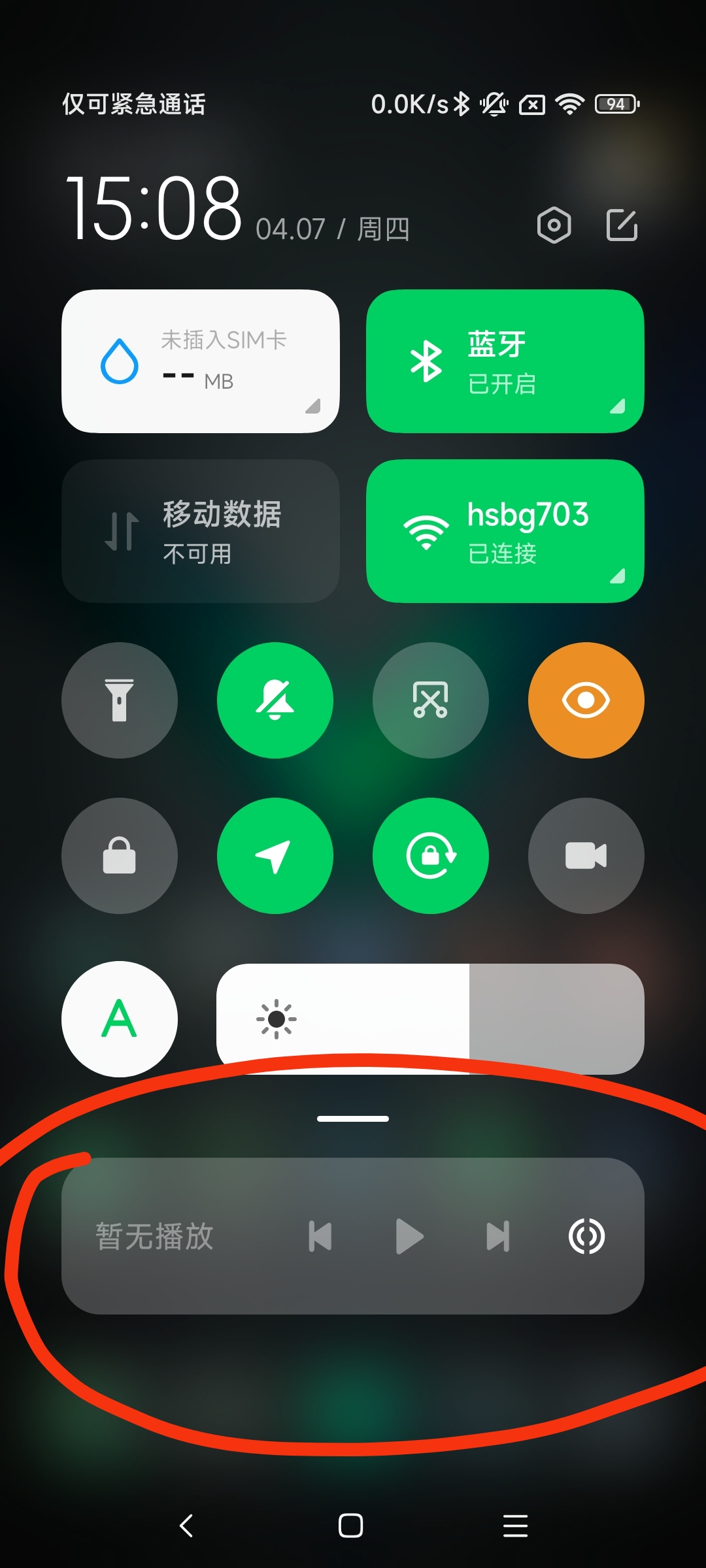The height and width of the screenshot is (1568, 706).
Task: Play media in the 暂无播放 card
Action: [410, 1236]
